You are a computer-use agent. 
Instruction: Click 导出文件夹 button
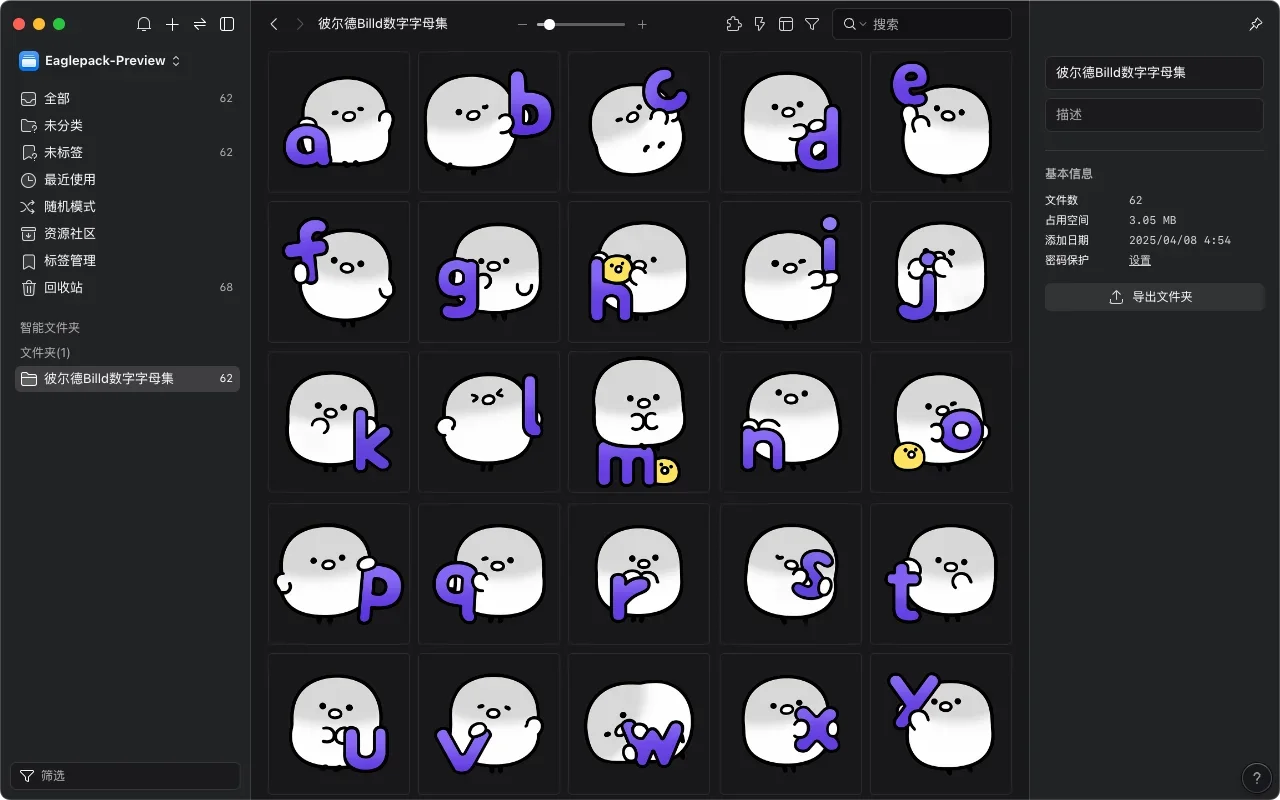pyautogui.click(x=1154, y=297)
